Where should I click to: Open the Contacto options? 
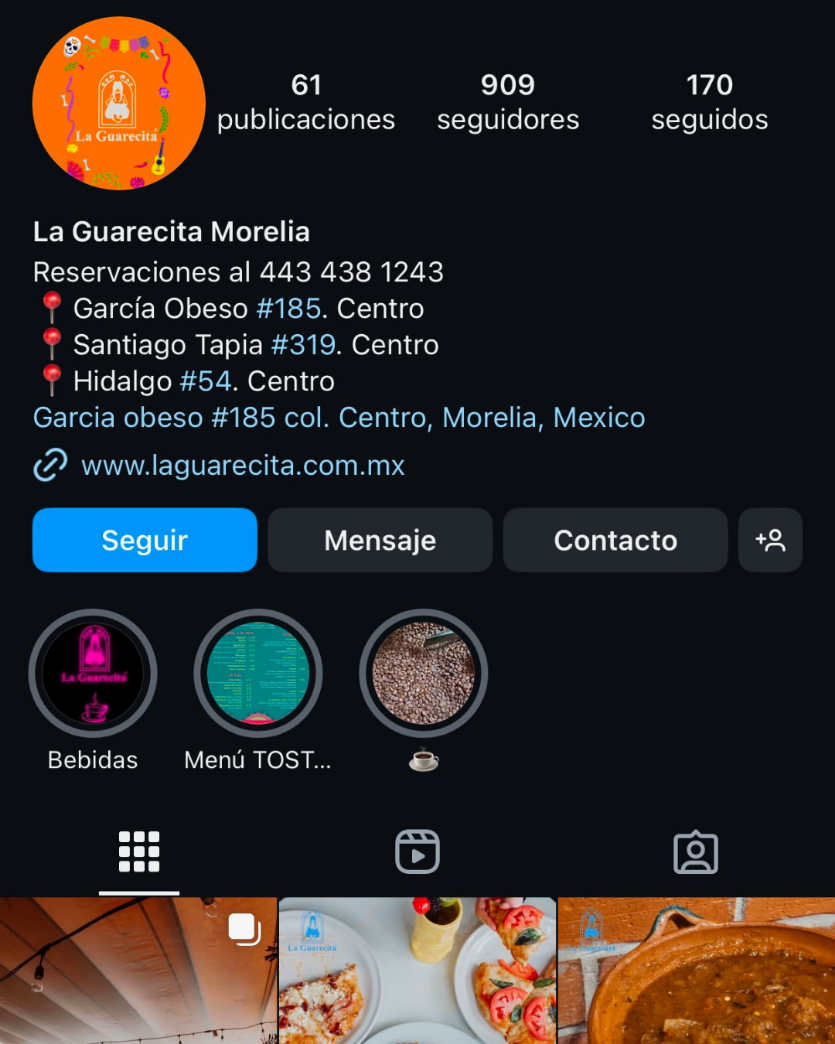pos(615,540)
